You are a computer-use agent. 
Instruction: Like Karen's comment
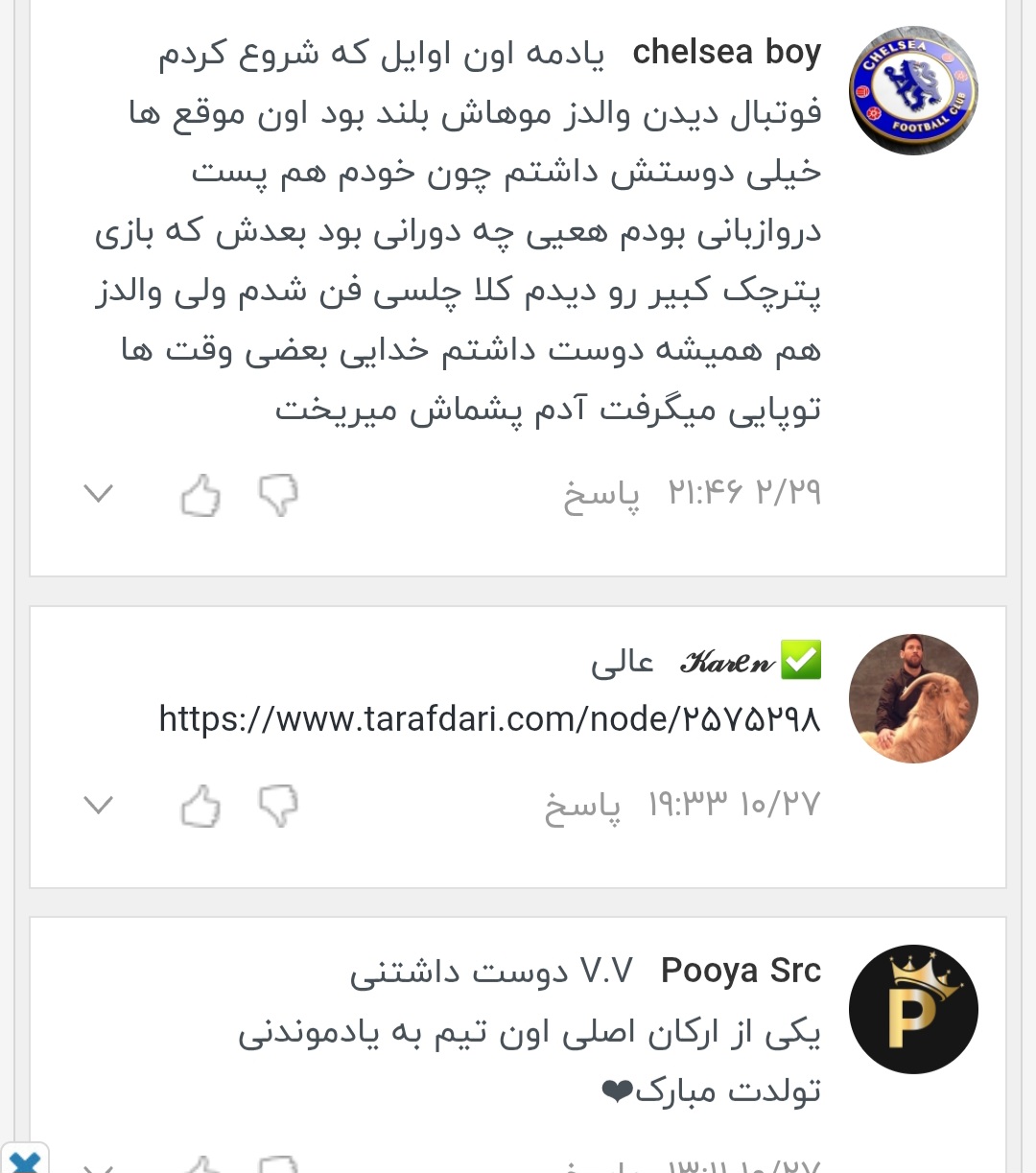point(200,806)
